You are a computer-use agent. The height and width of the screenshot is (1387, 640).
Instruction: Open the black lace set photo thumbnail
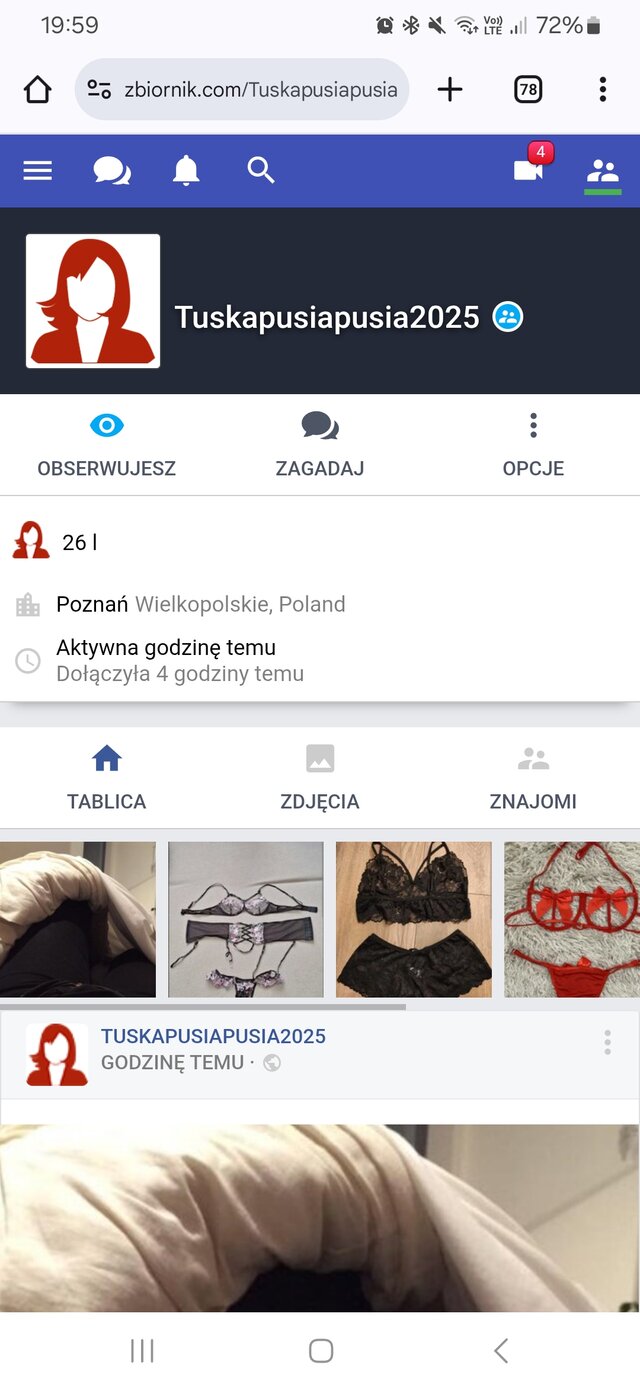[414, 919]
